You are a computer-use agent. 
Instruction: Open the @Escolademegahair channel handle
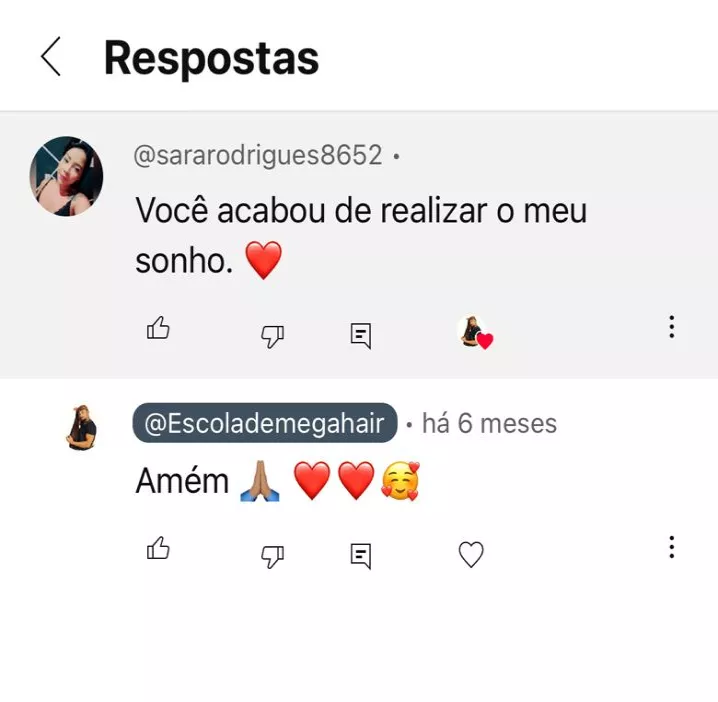tap(265, 424)
